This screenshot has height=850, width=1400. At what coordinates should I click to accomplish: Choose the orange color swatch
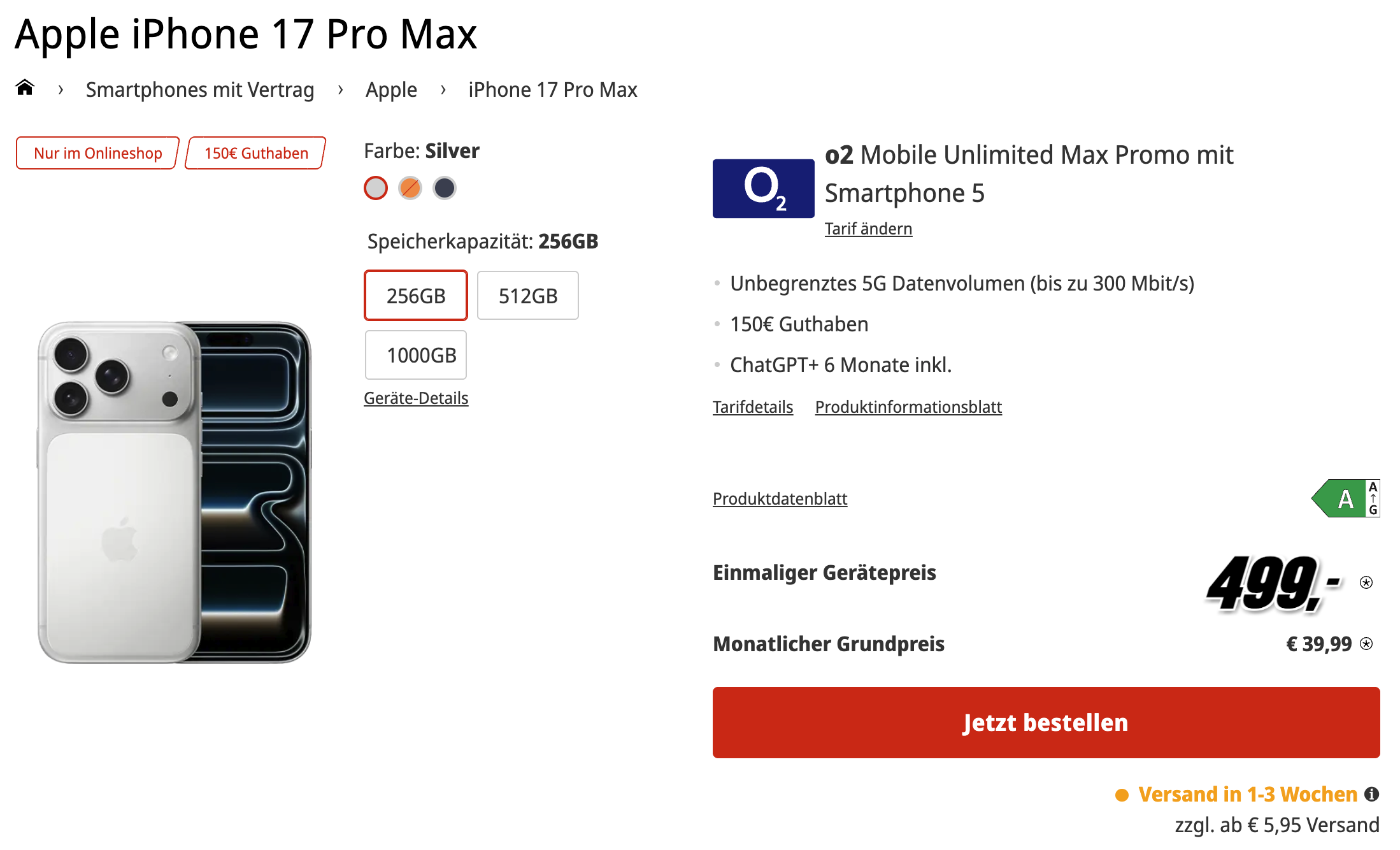point(410,188)
